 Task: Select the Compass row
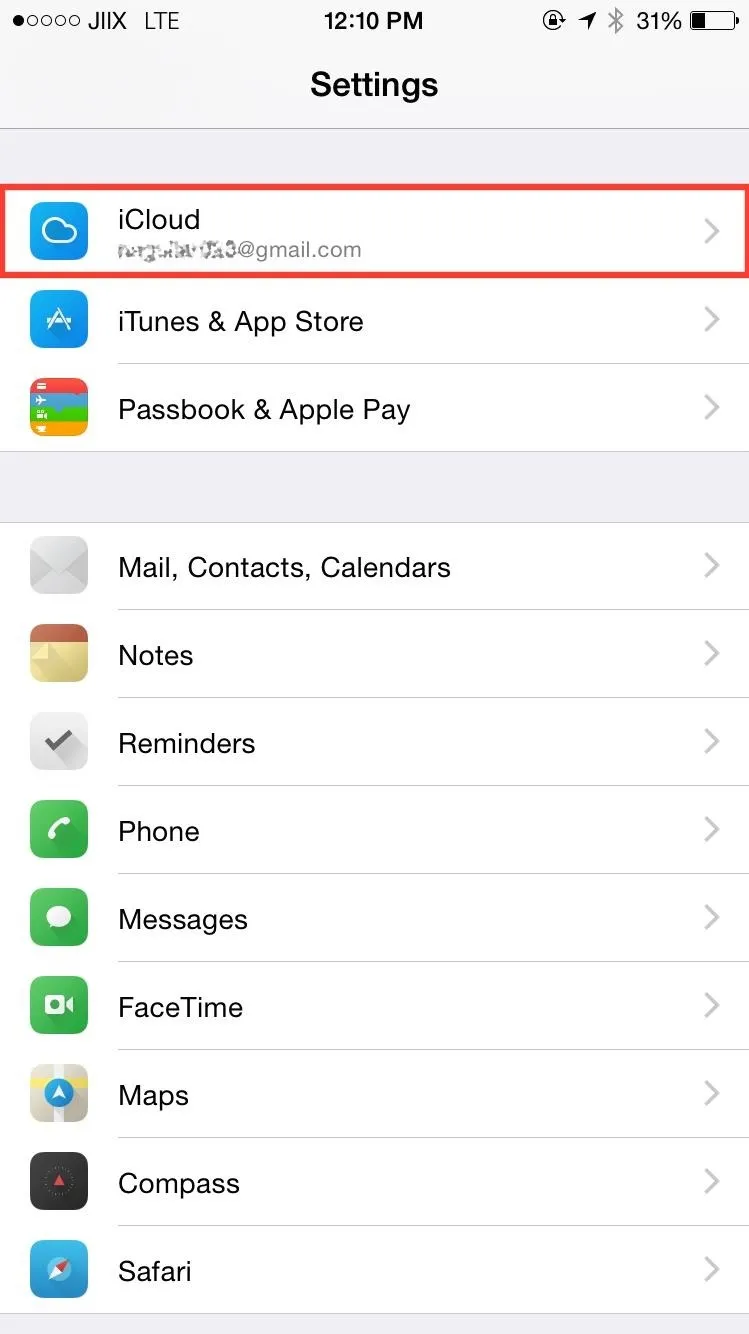(374, 1182)
